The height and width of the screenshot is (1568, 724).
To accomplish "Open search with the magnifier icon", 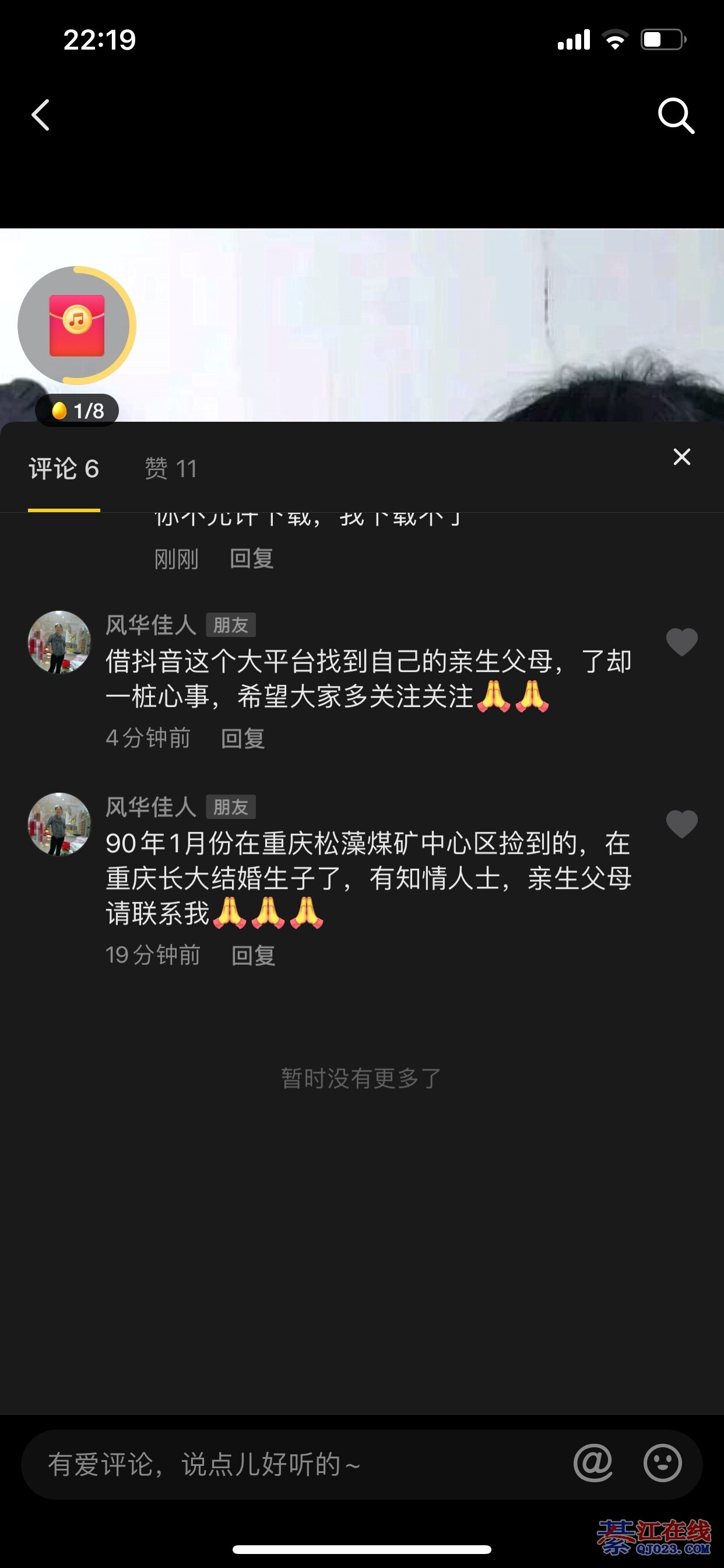I will pos(676,115).
